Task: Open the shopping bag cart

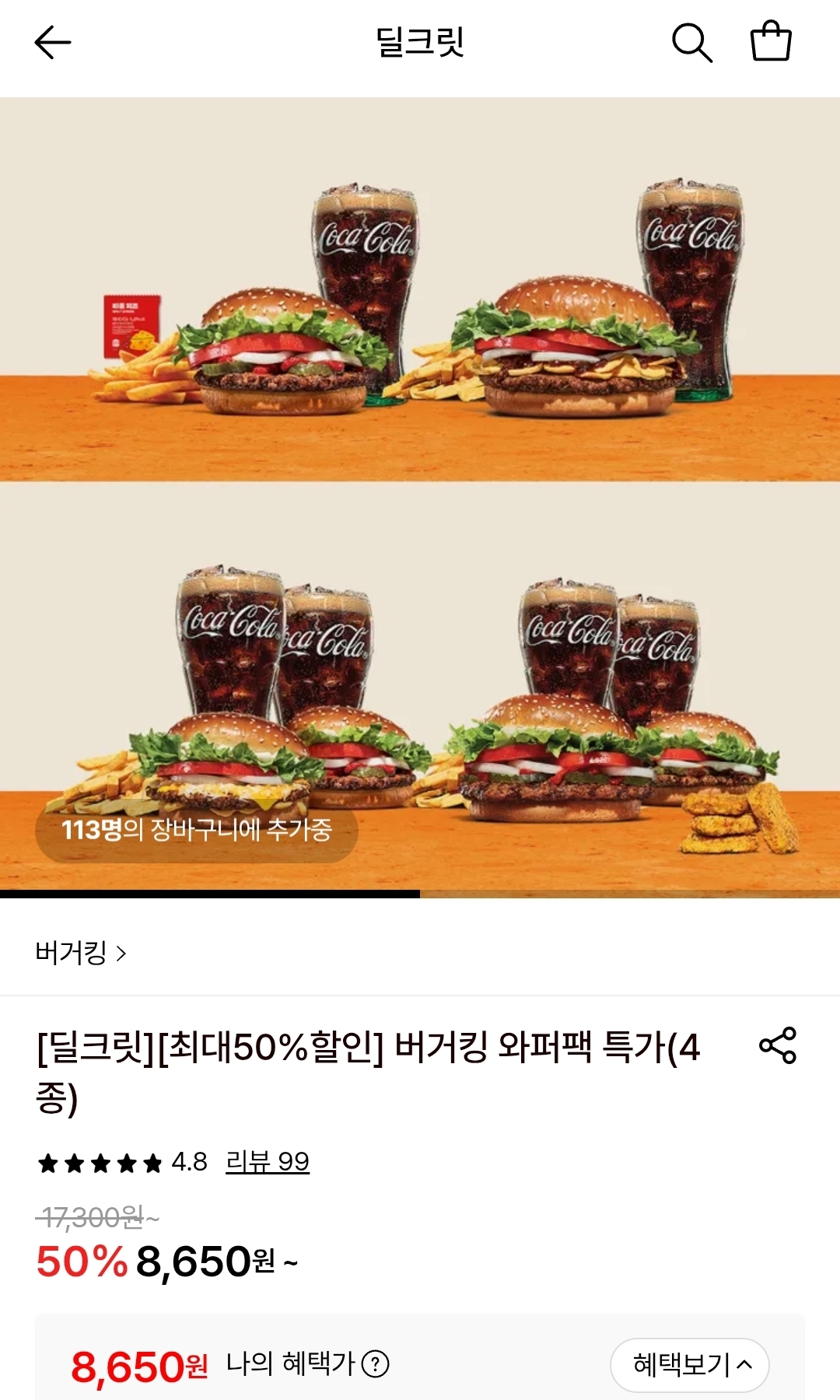Action: 771,41
